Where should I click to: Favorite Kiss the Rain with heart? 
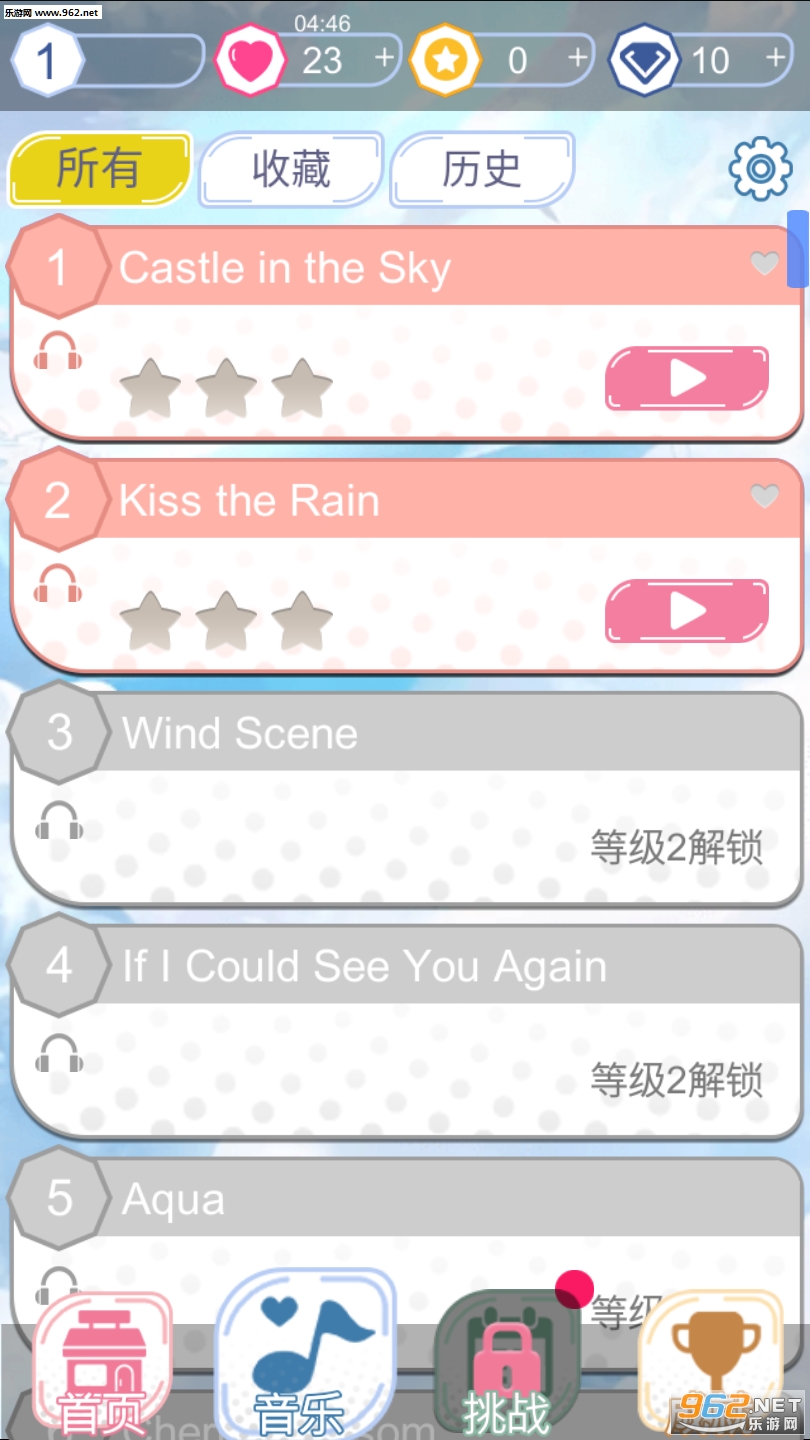click(x=765, y=496)
